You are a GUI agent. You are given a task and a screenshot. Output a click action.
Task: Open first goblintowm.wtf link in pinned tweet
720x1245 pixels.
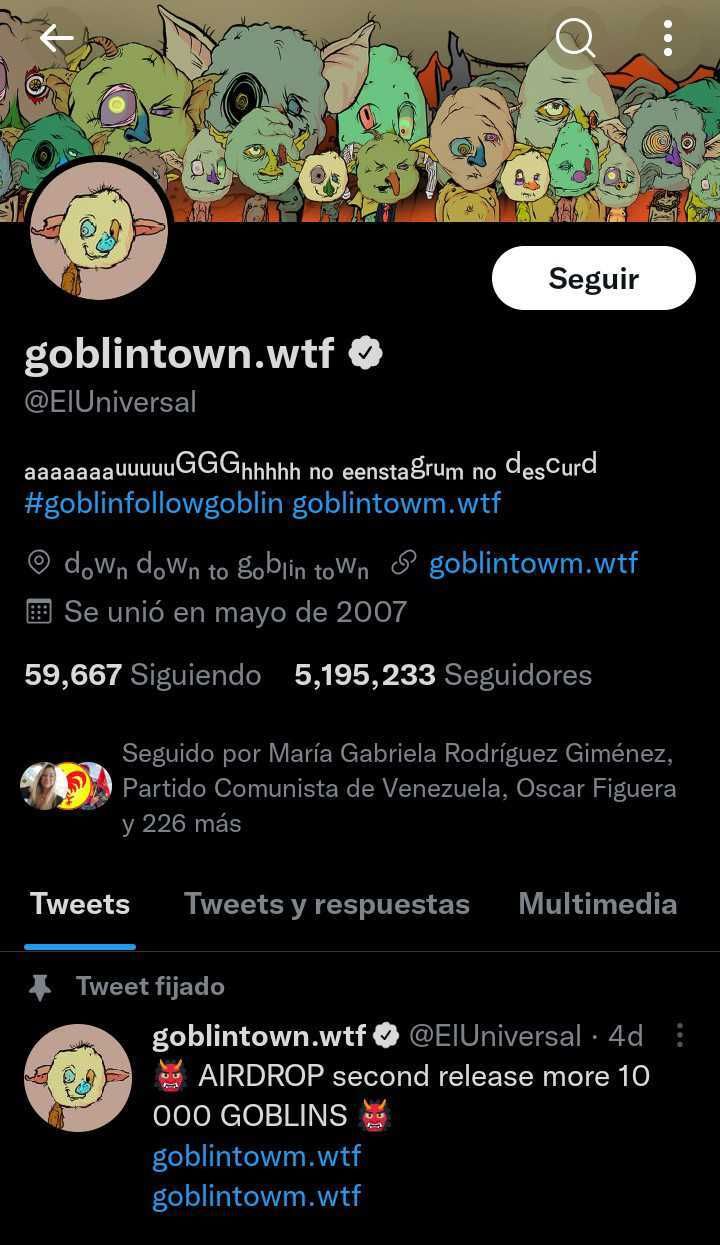[x=256, y=1156]
